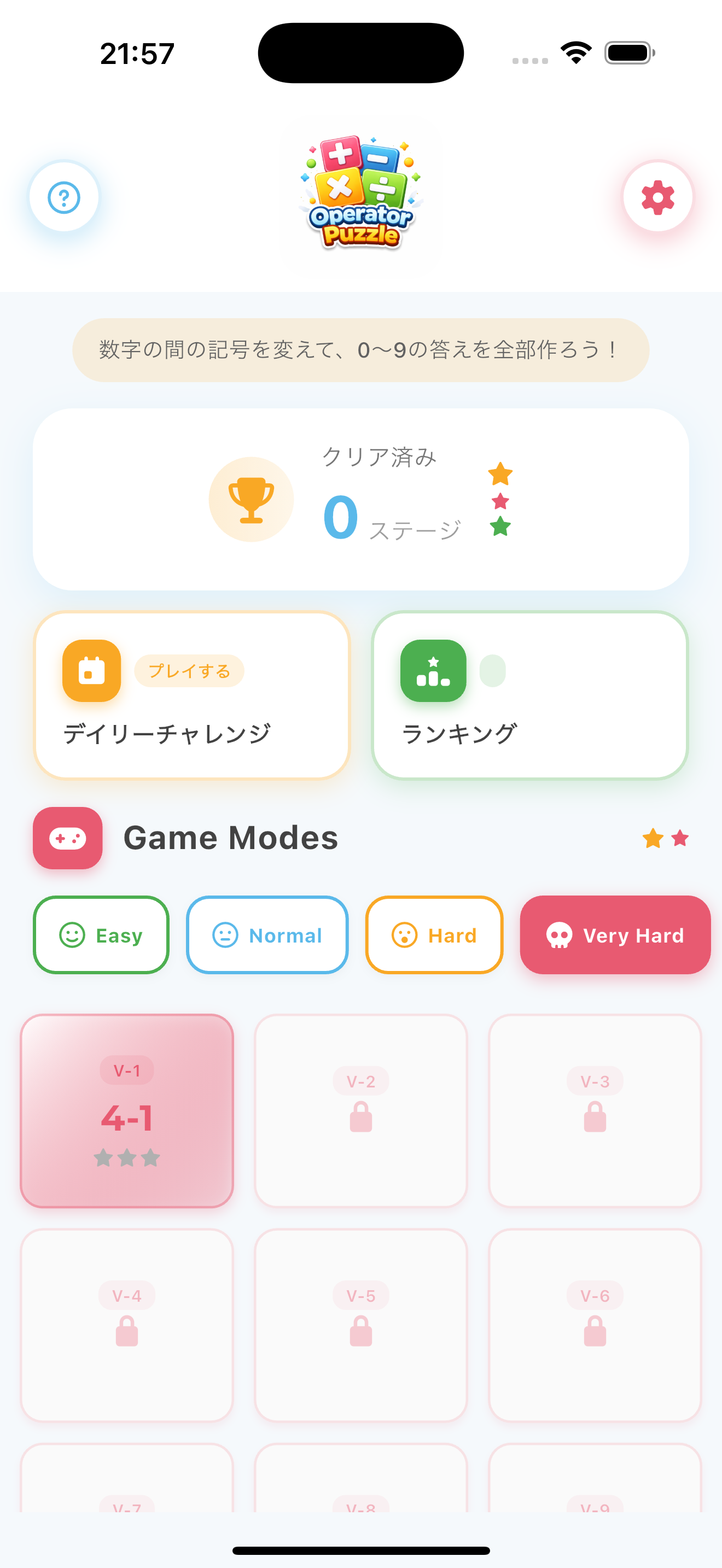The height and width of the screenshot is (1568, 722).
Task: Switch to Normal difficulty
Action: (x=266, y=934)
